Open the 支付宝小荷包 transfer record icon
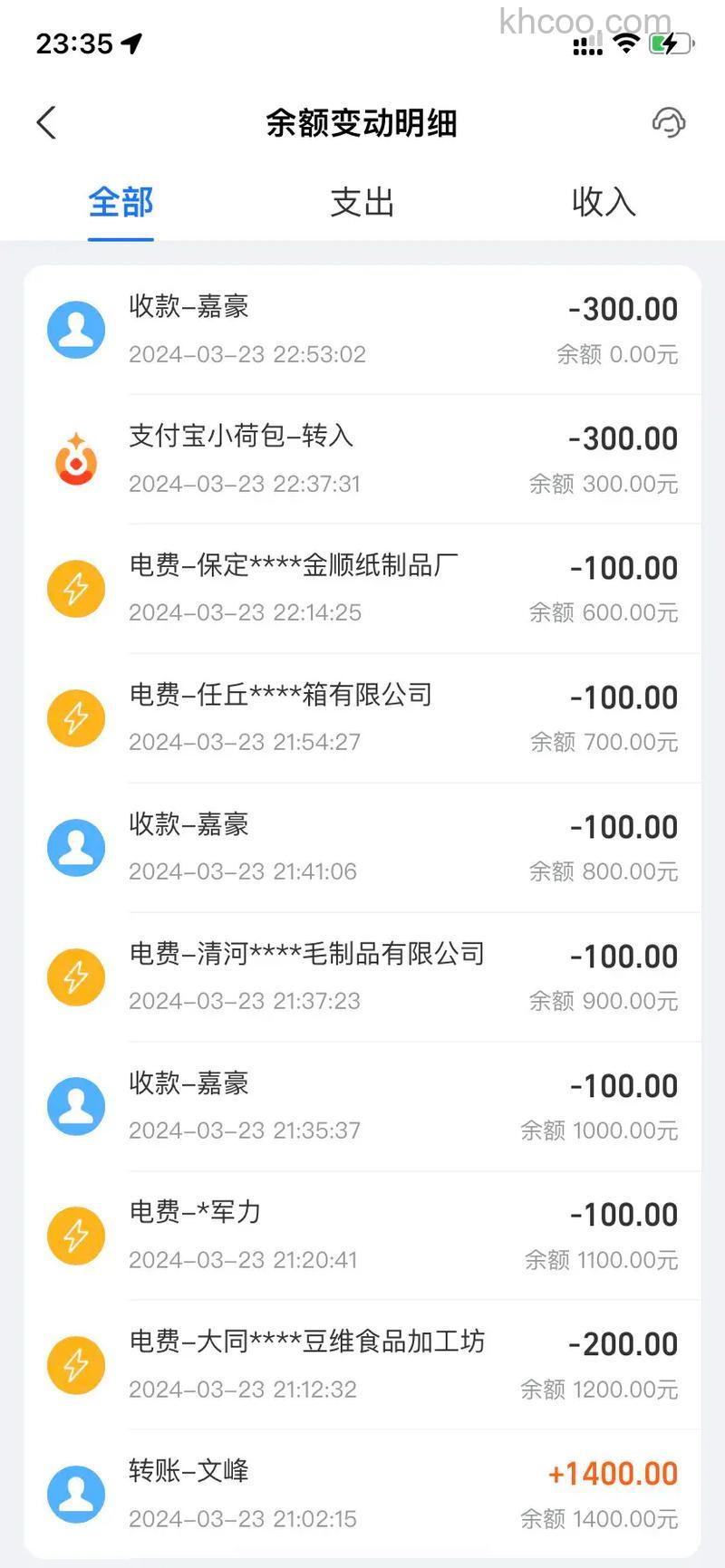 pos(75,458)
